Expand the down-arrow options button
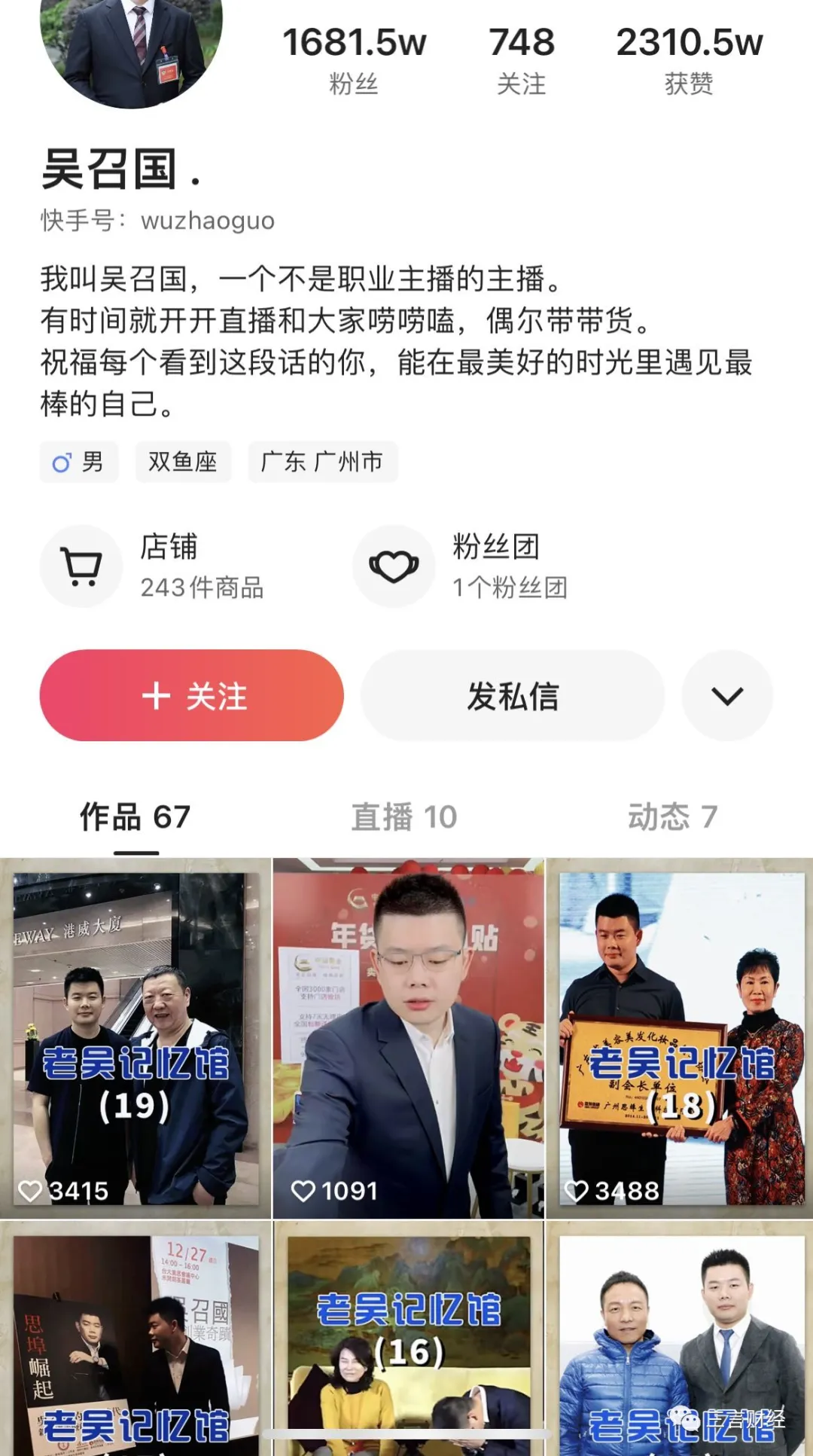Screen dimensions: 813x1456 (727, 695)
